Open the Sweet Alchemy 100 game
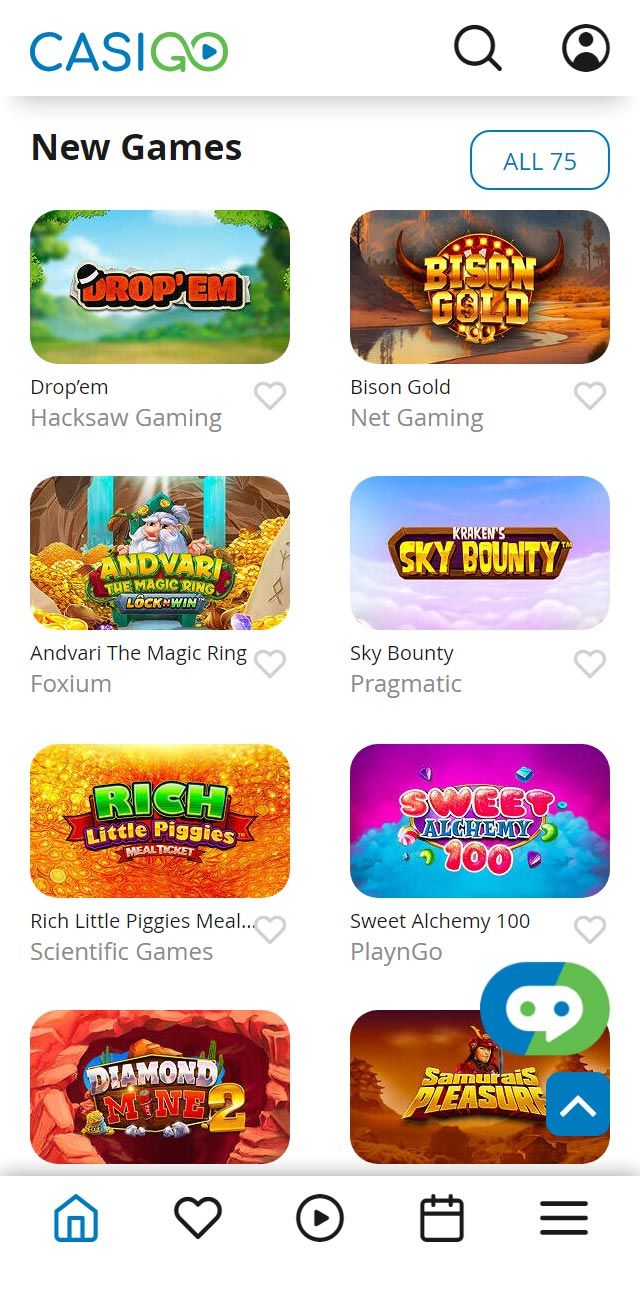640x1316 pixels. [480, 820]
